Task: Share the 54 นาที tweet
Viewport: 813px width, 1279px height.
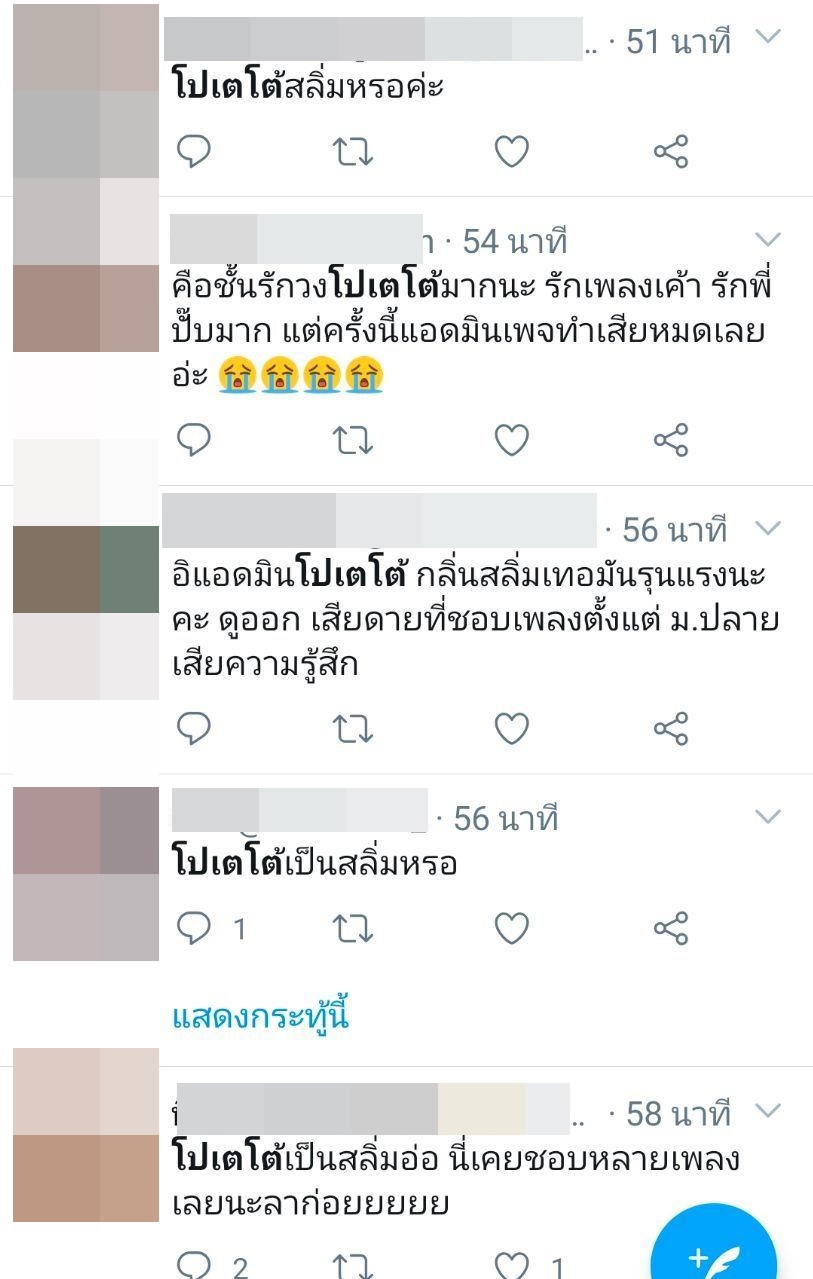Action: tap(670, 439)
